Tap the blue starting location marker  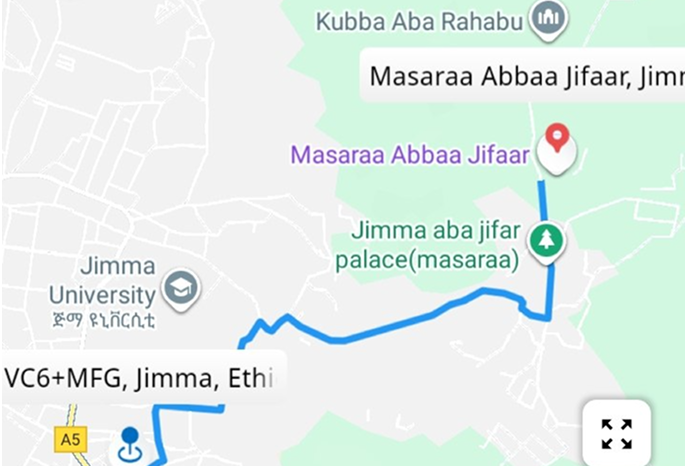tap(129, 443)
